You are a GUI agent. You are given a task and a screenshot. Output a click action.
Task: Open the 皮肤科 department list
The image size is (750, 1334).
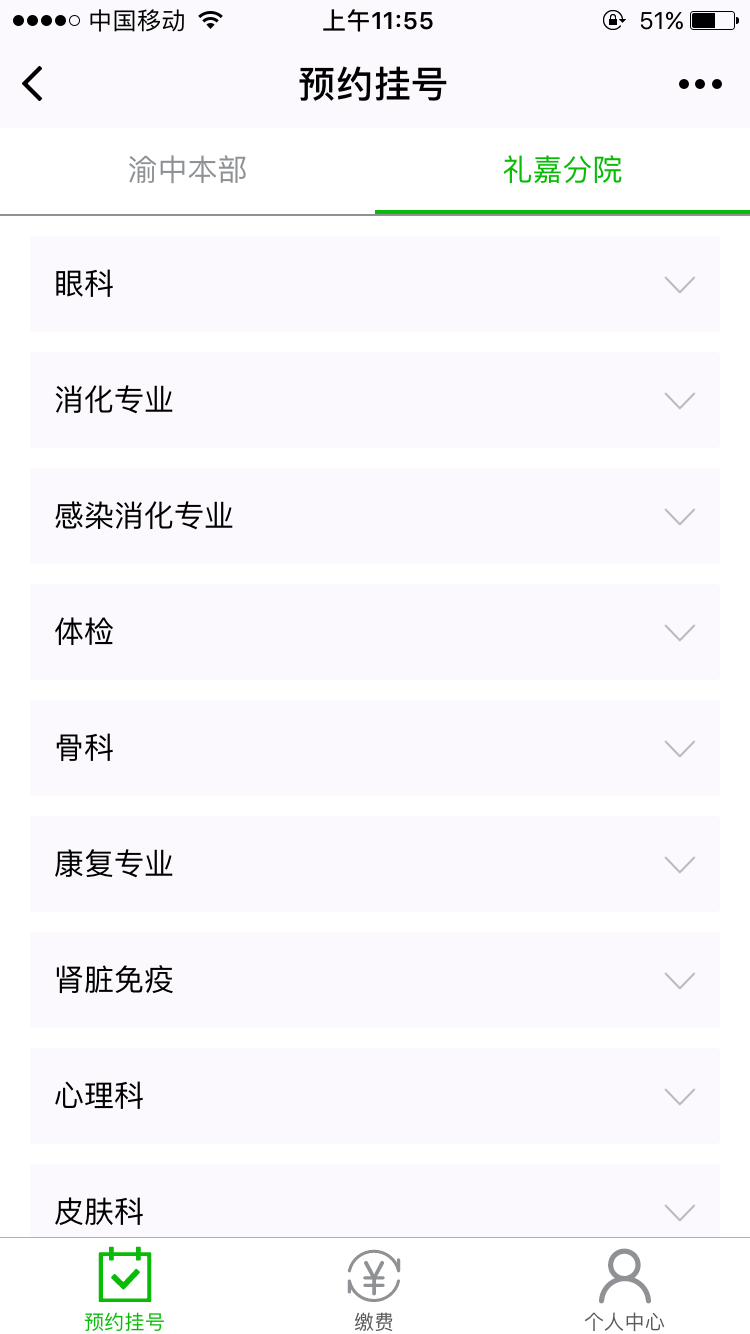click(375, 1205)
